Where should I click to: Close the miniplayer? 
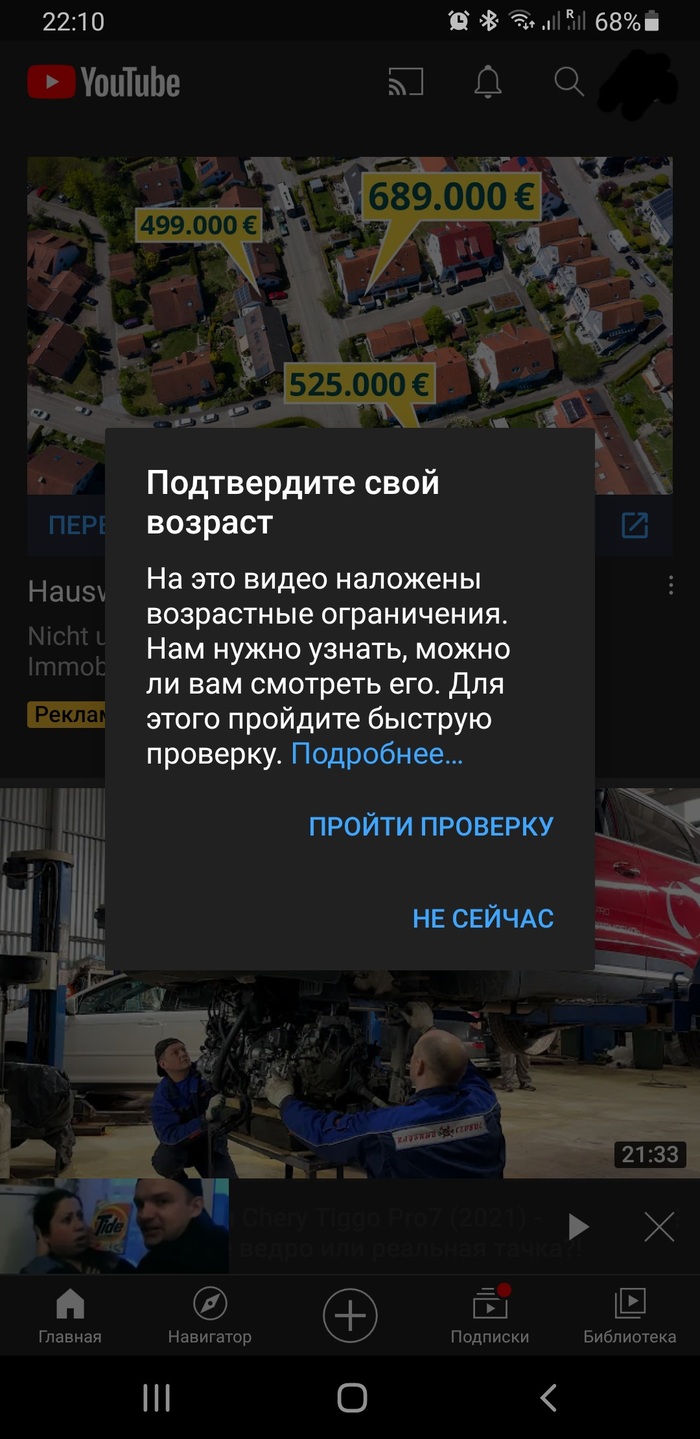(x=659, y=1227)
